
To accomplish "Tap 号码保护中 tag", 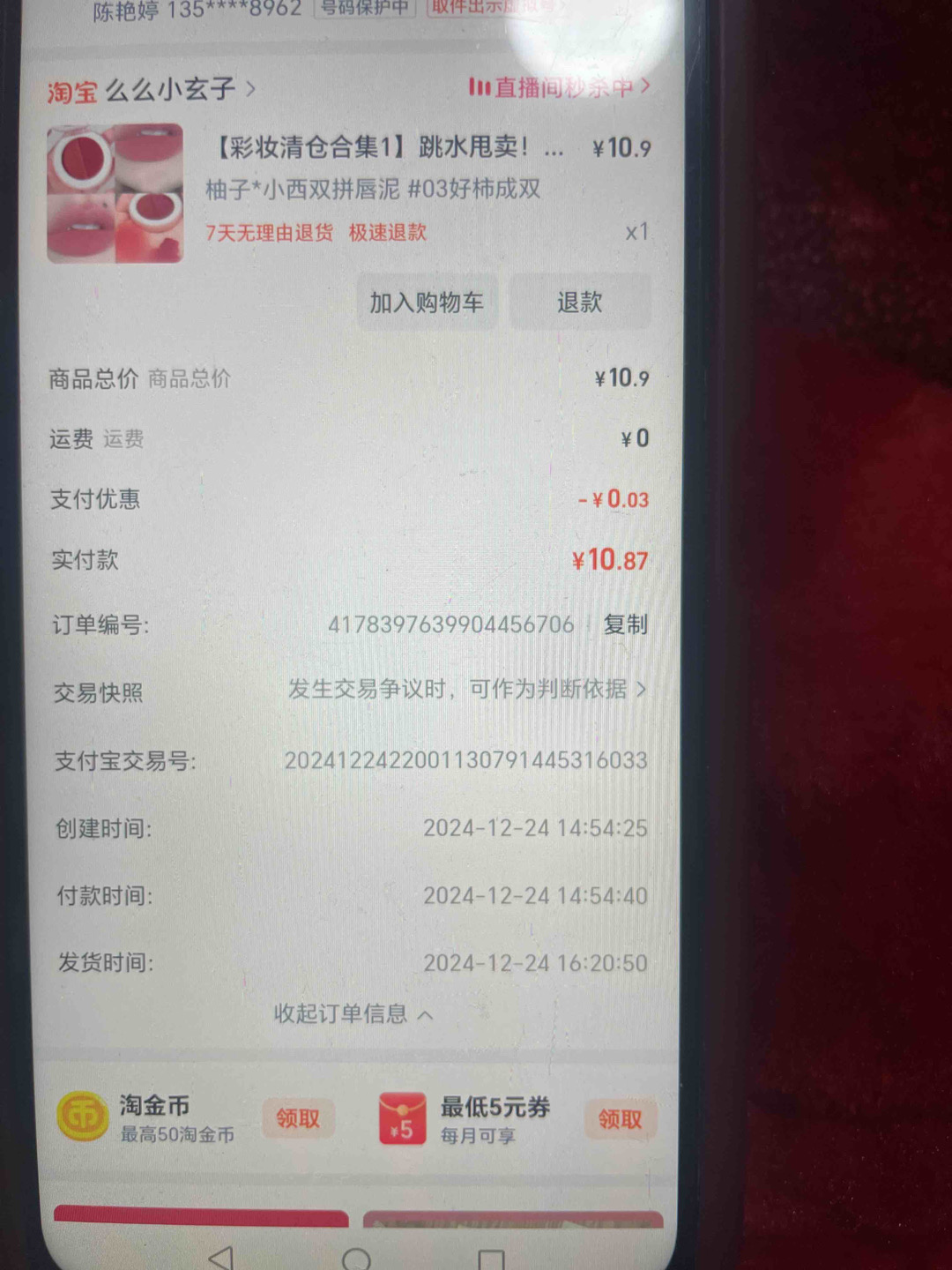I will [x=364, y=9].
